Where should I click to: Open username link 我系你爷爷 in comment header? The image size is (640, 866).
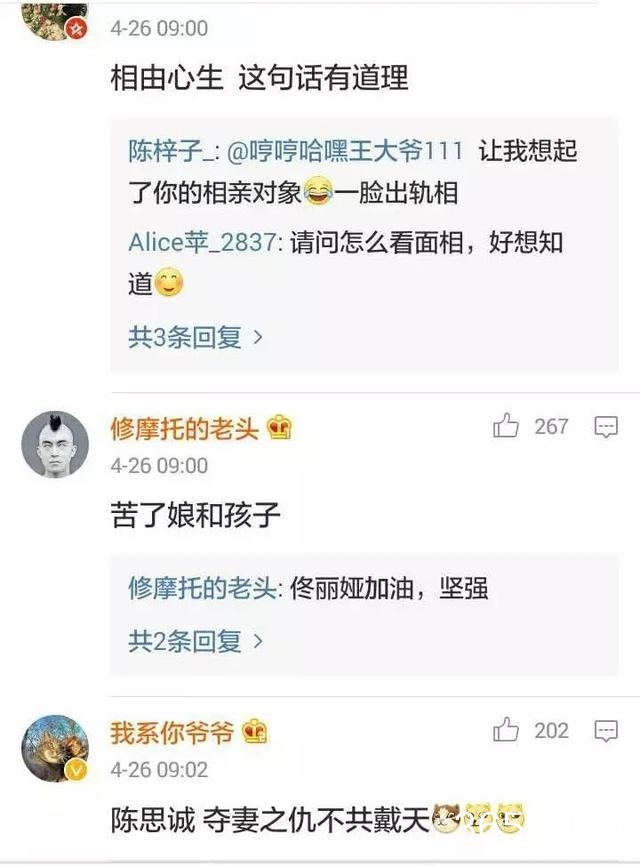point(172,732)
